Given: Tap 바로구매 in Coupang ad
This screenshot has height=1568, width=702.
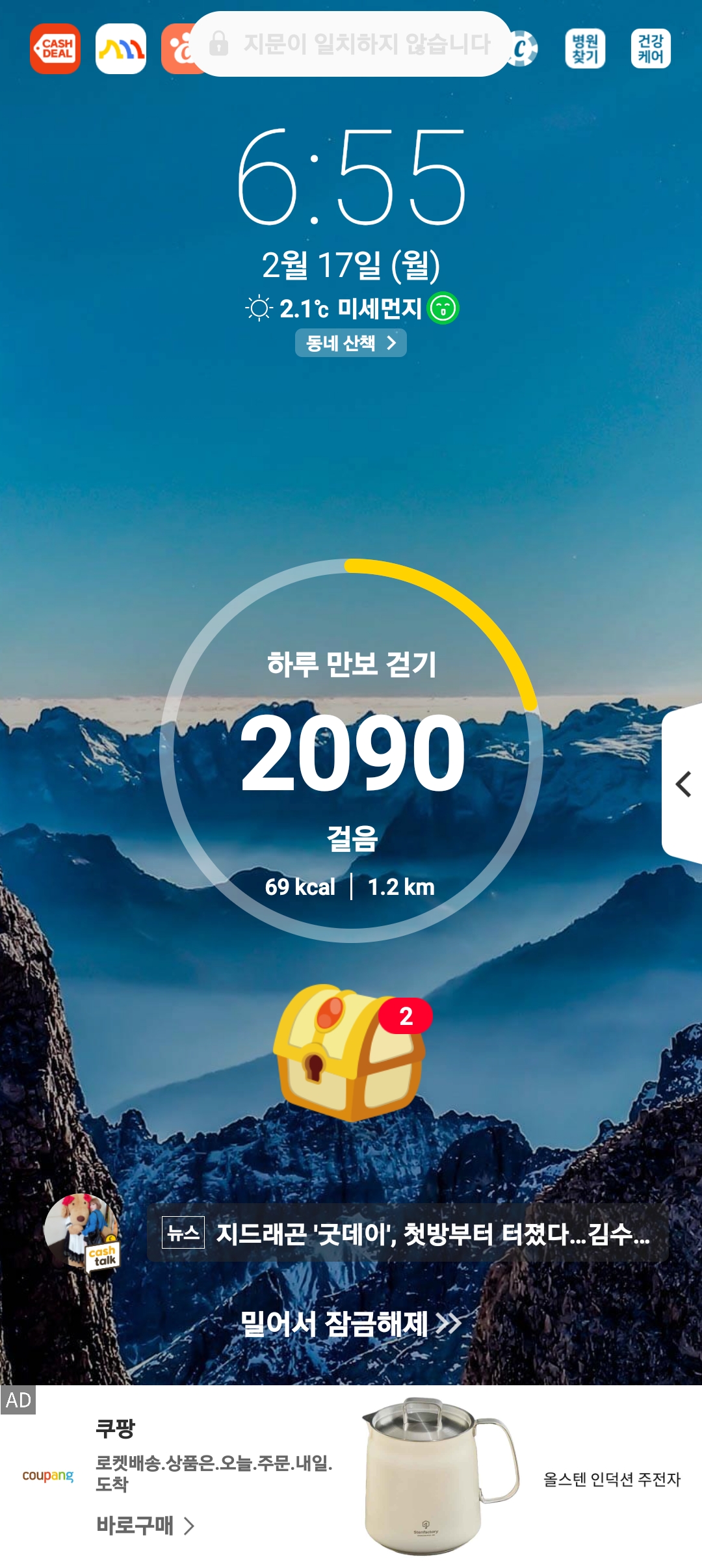Looking at the screenshot, I should pos(145,1525).
